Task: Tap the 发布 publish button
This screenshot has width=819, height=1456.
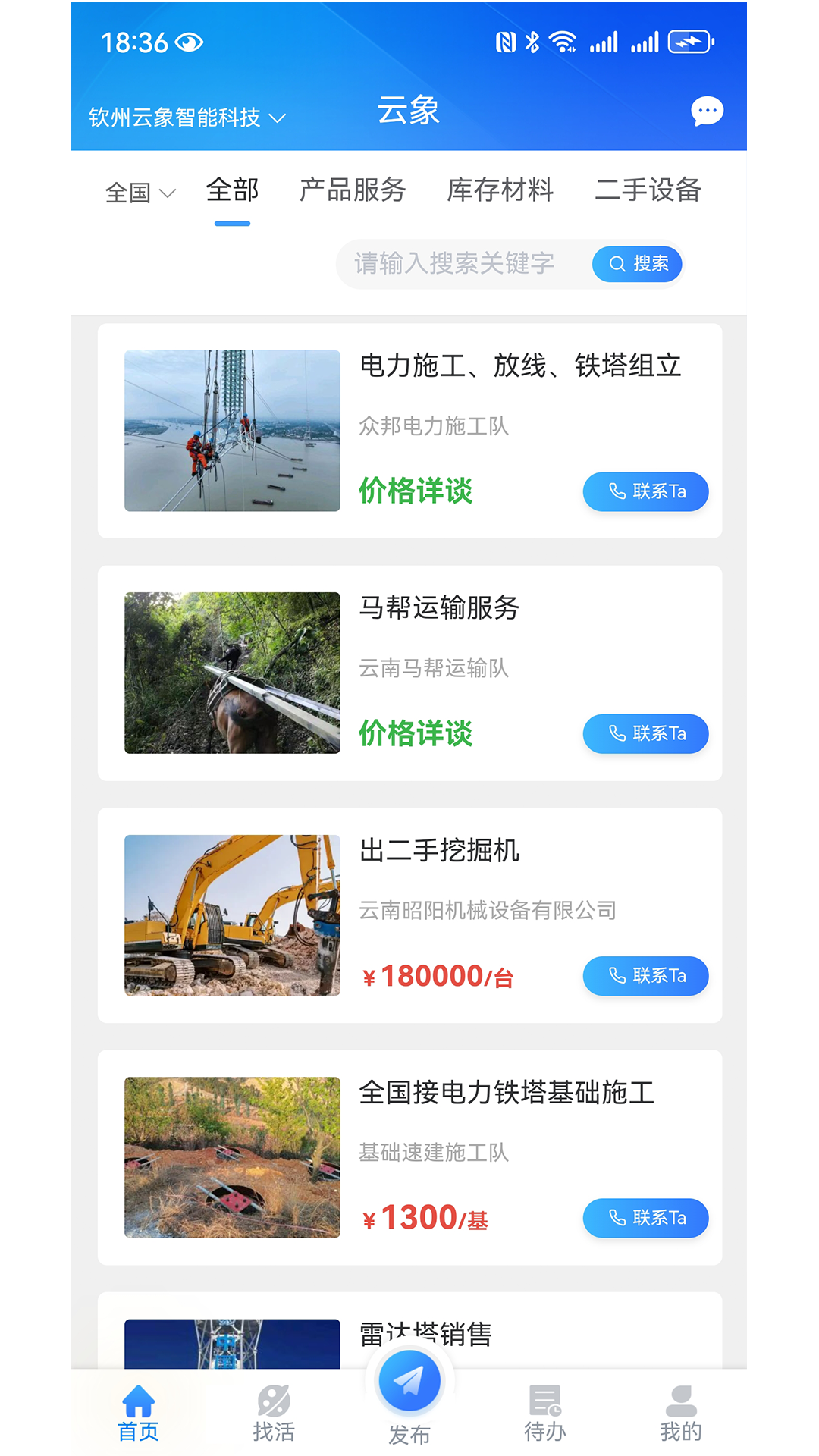Action: coord(409,1397)
